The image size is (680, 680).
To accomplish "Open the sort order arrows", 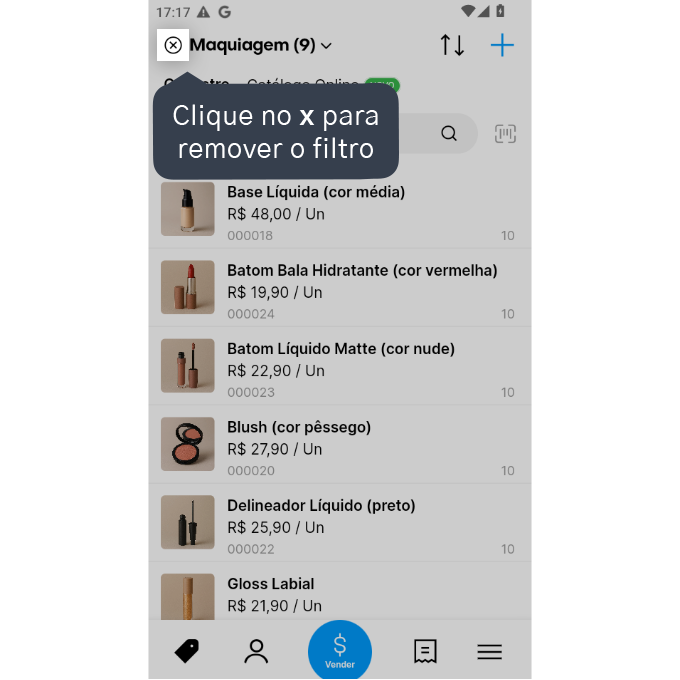I will (x=452, y=45).
